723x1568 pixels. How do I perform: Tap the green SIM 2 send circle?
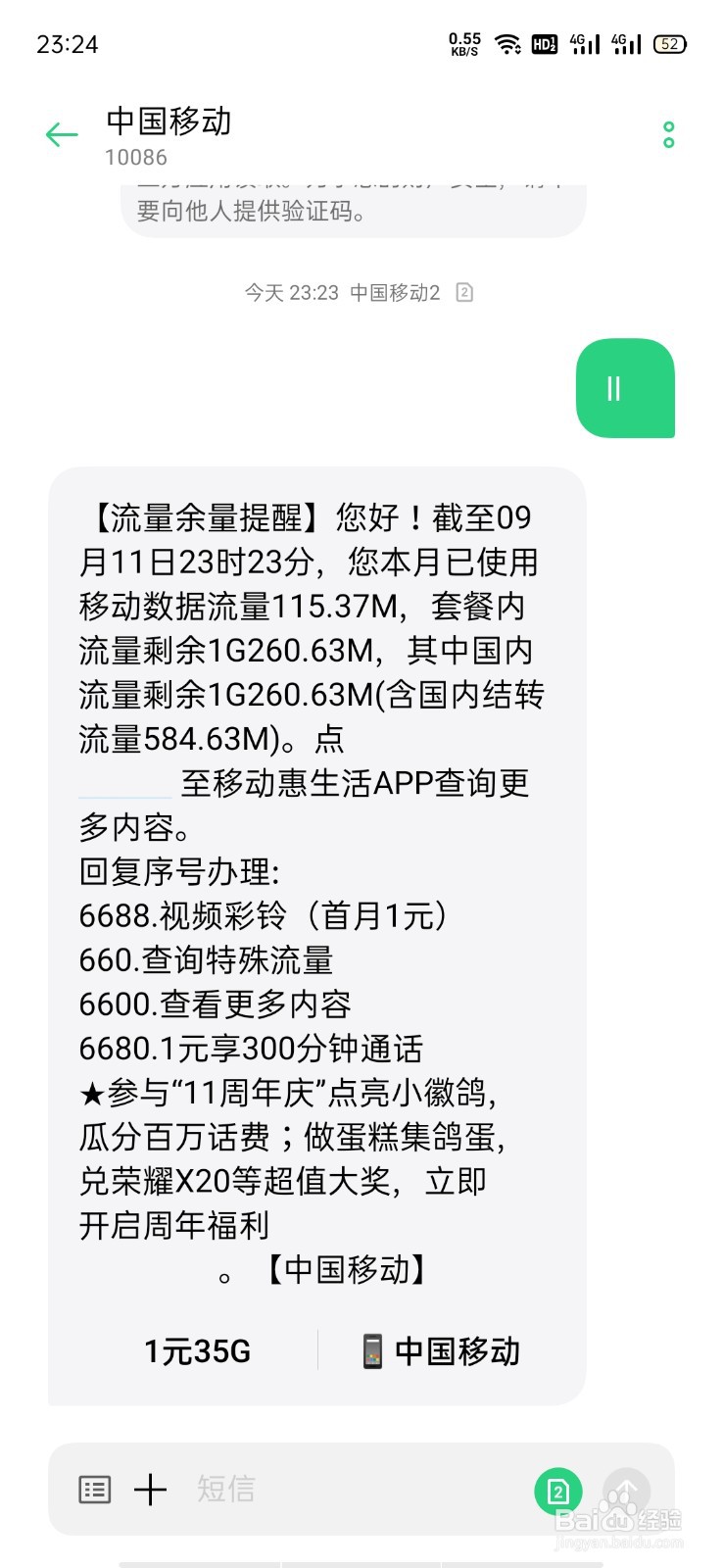(x=558, y=1492)
